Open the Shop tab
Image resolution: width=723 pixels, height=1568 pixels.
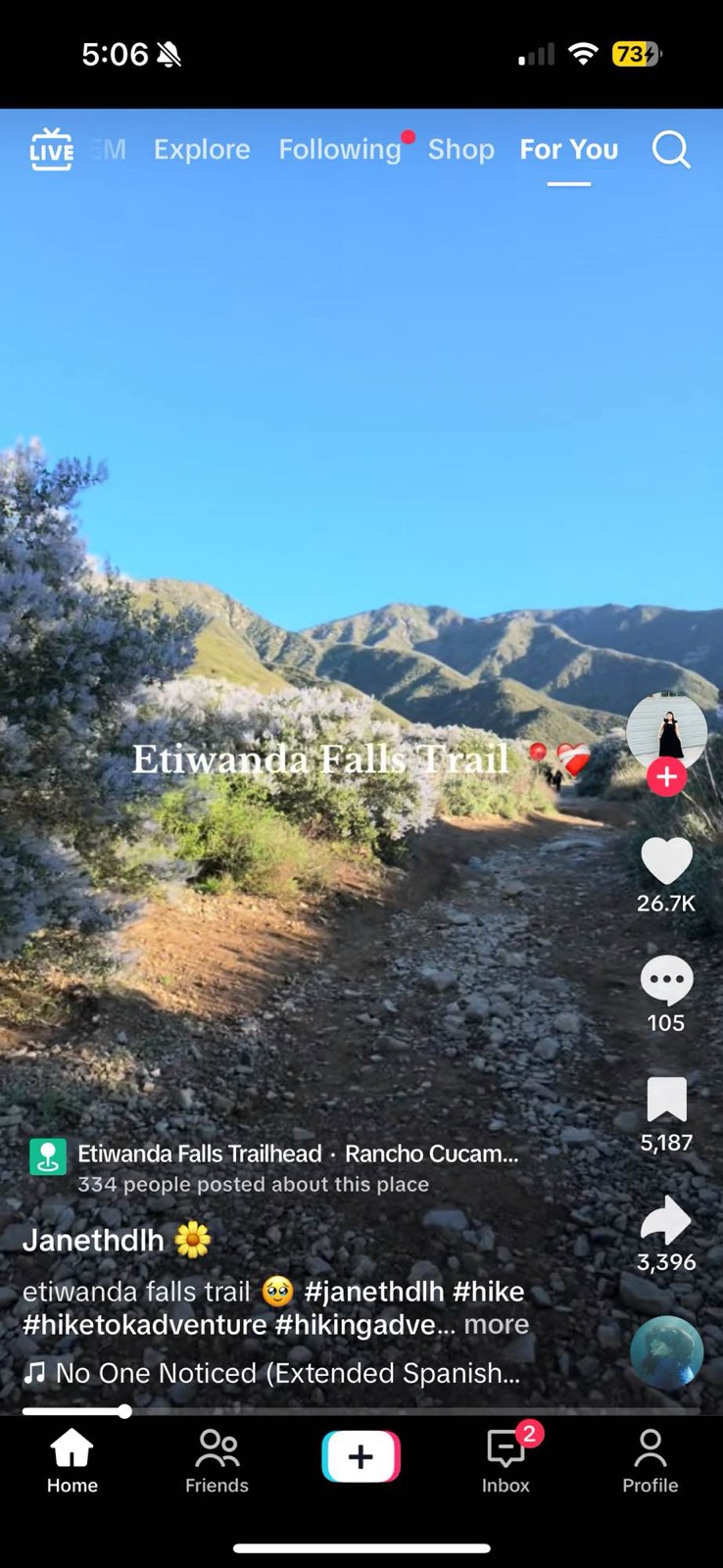pos(460,149)
